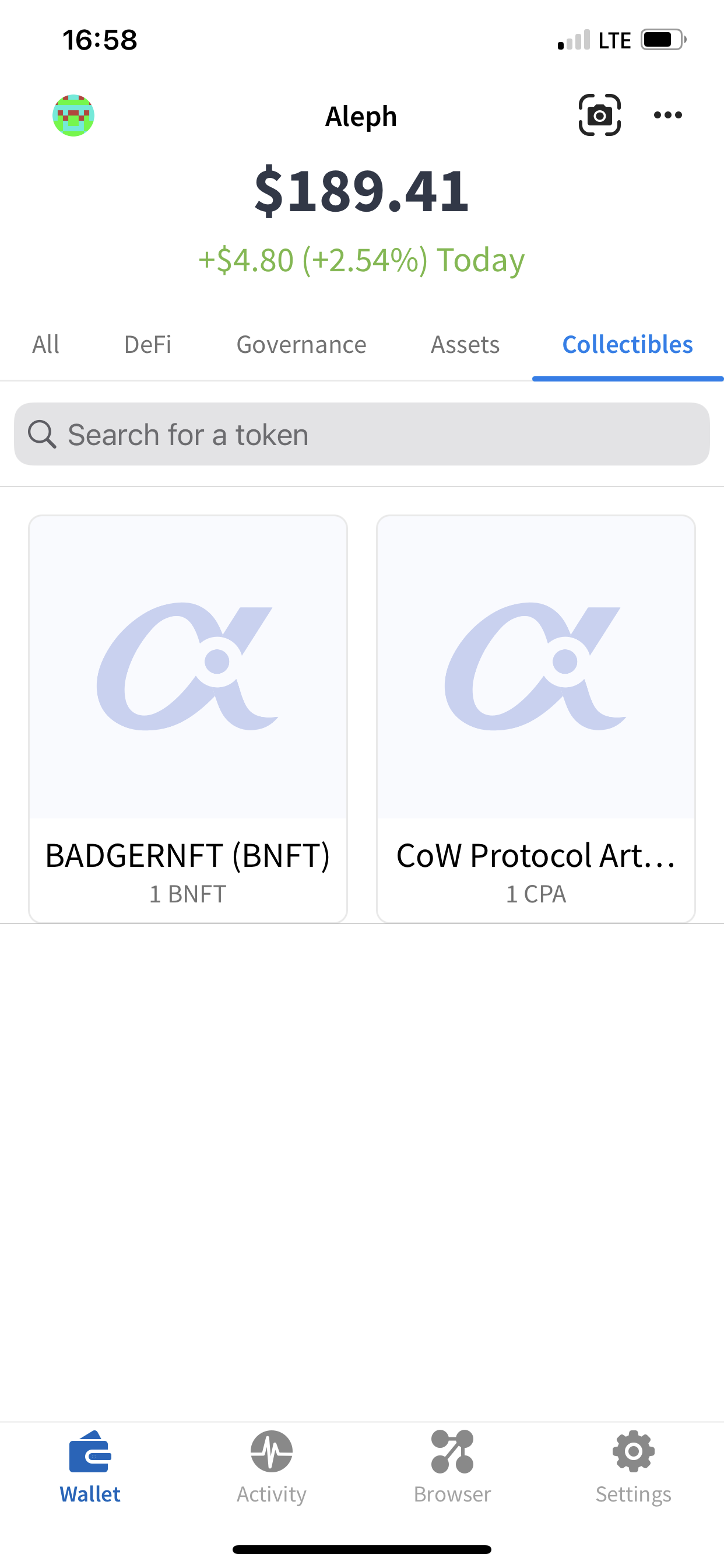The image size is (724, 1568).
Task: Select the Assets tab
Action: (465, 345)
